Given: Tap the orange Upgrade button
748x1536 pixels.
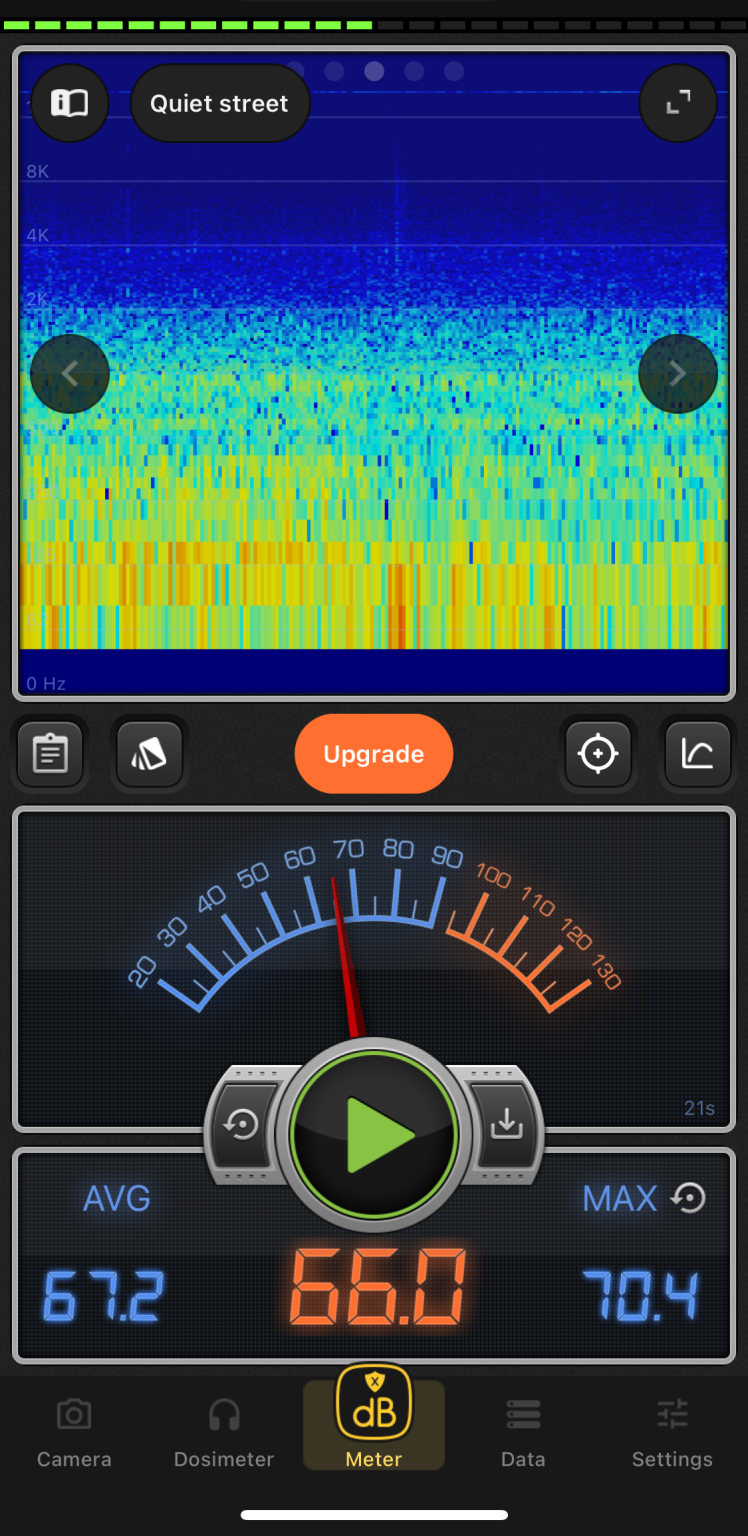Looking at the screenshot, I should (x=374, y=754).
